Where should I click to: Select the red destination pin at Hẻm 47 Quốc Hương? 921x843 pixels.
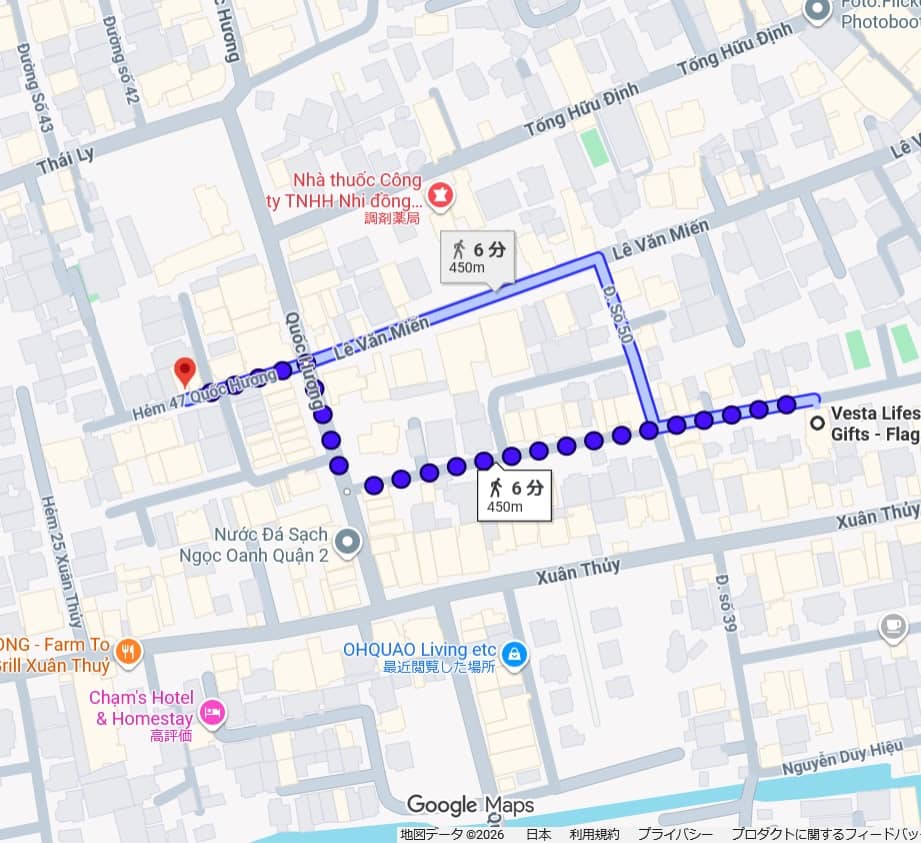pos(184,372)
